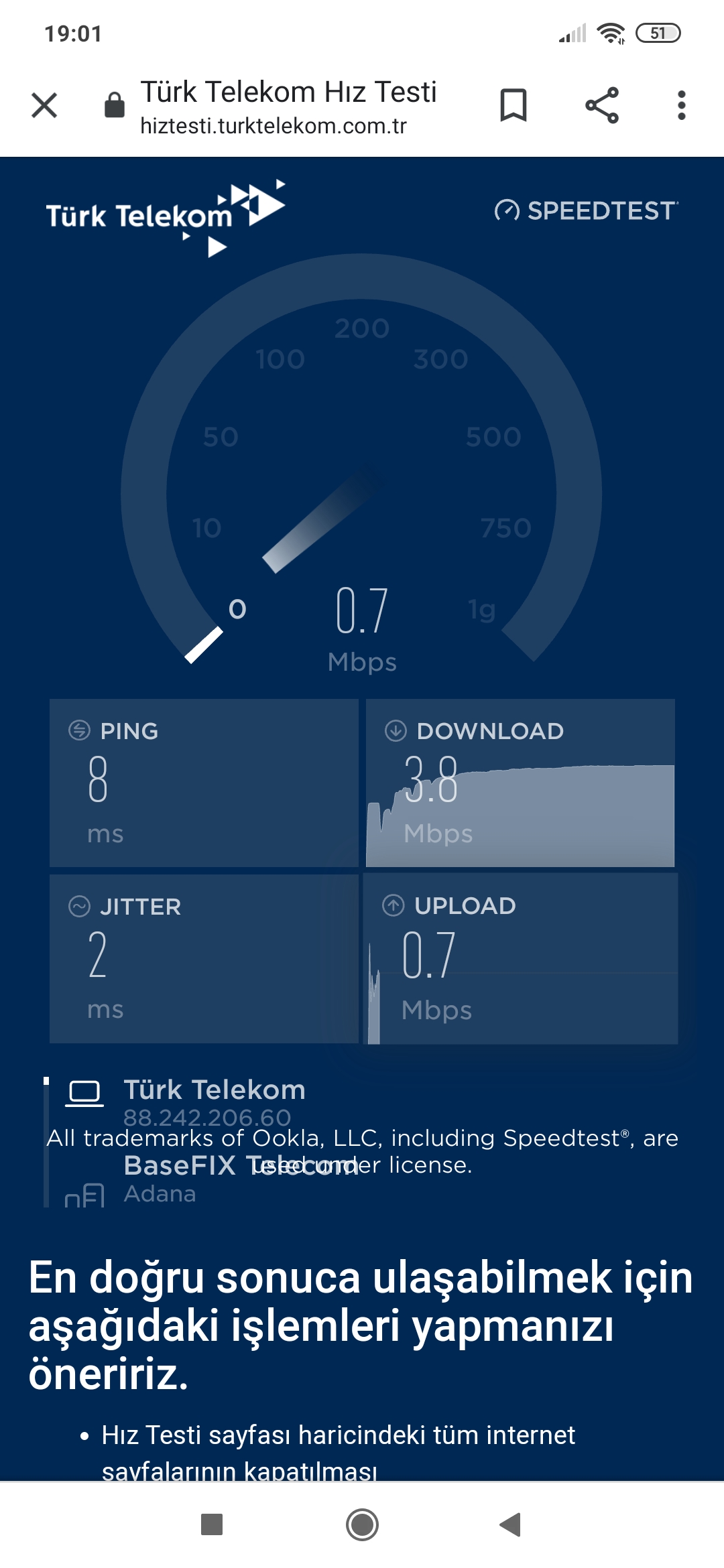View site security lock info
Viewport: 724px width, 1568px height.
point(115,105)
